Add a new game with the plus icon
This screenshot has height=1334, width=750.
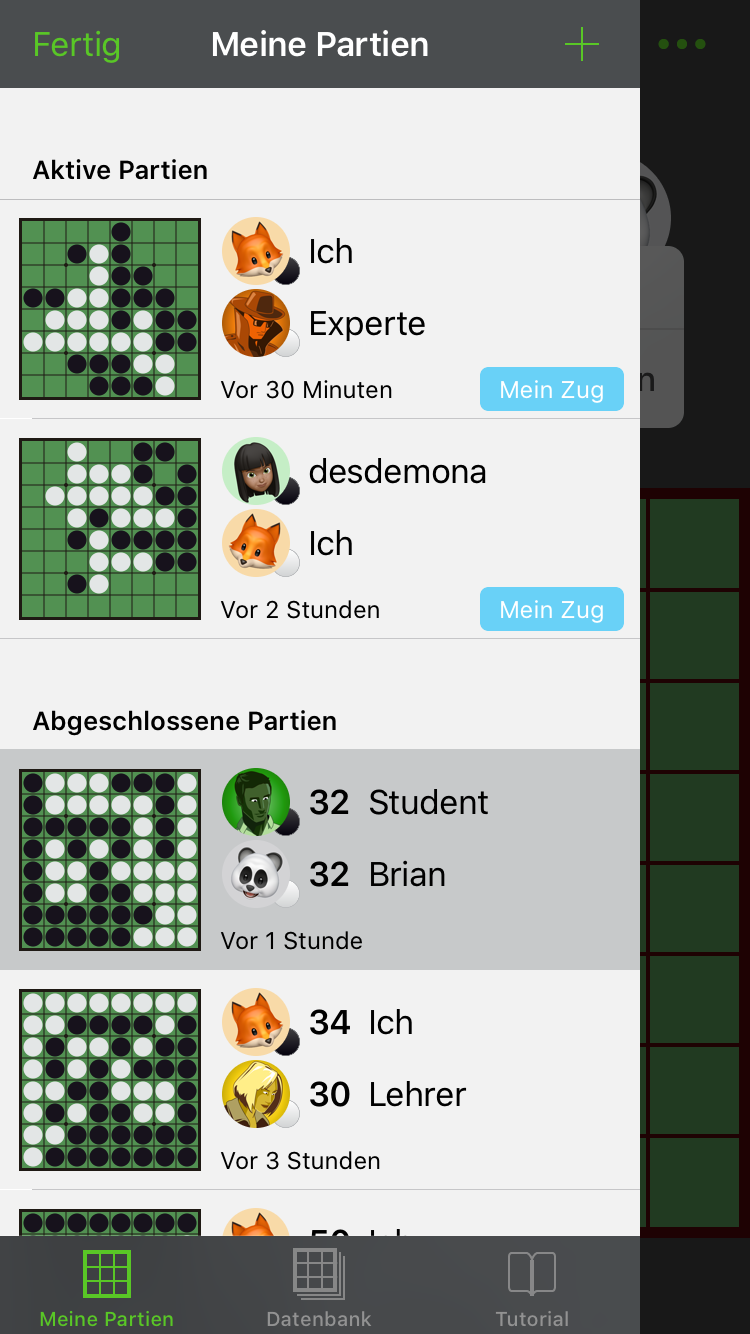point(581,45)
